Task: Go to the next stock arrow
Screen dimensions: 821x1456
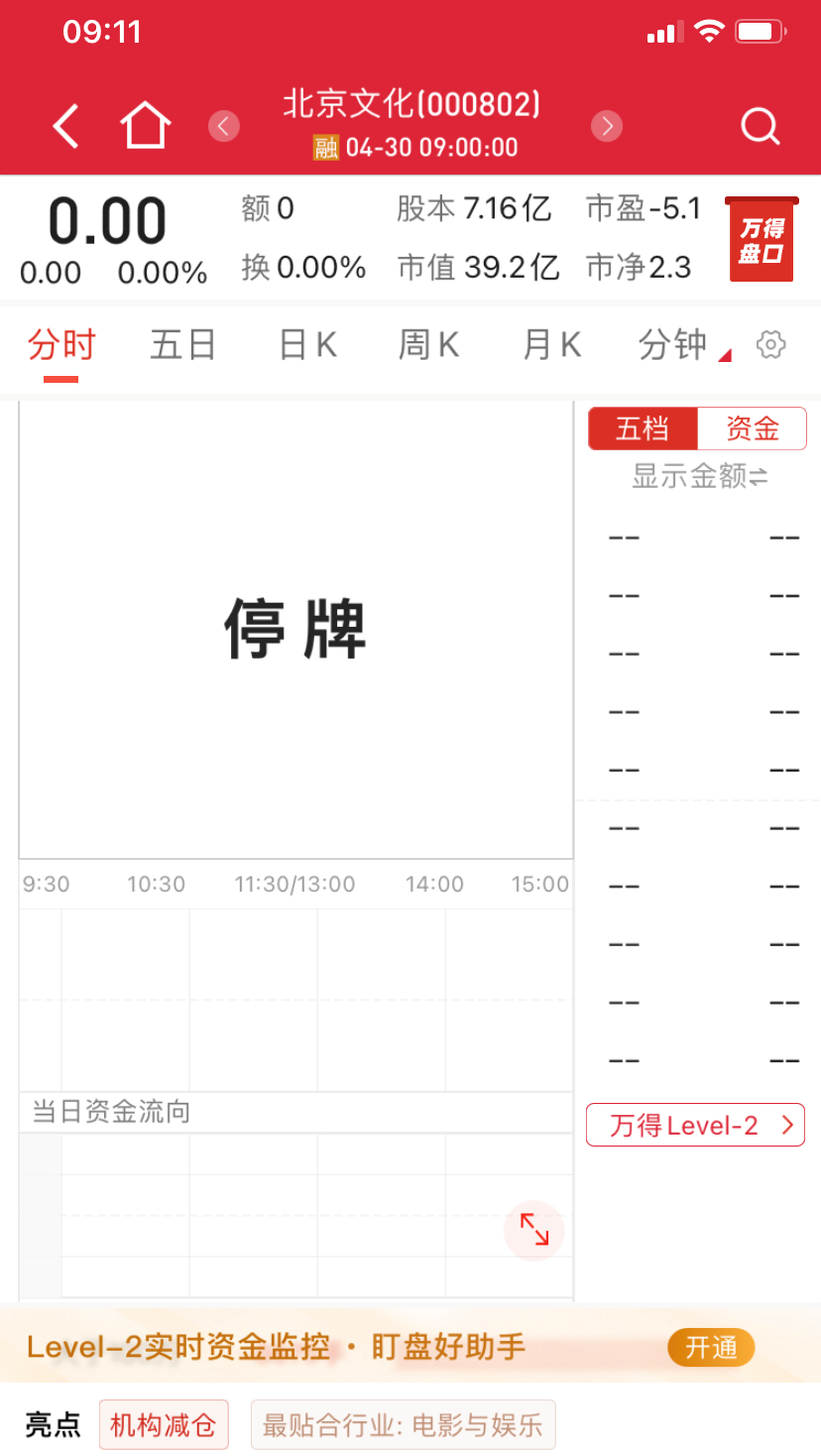Action: click(607, 126)
